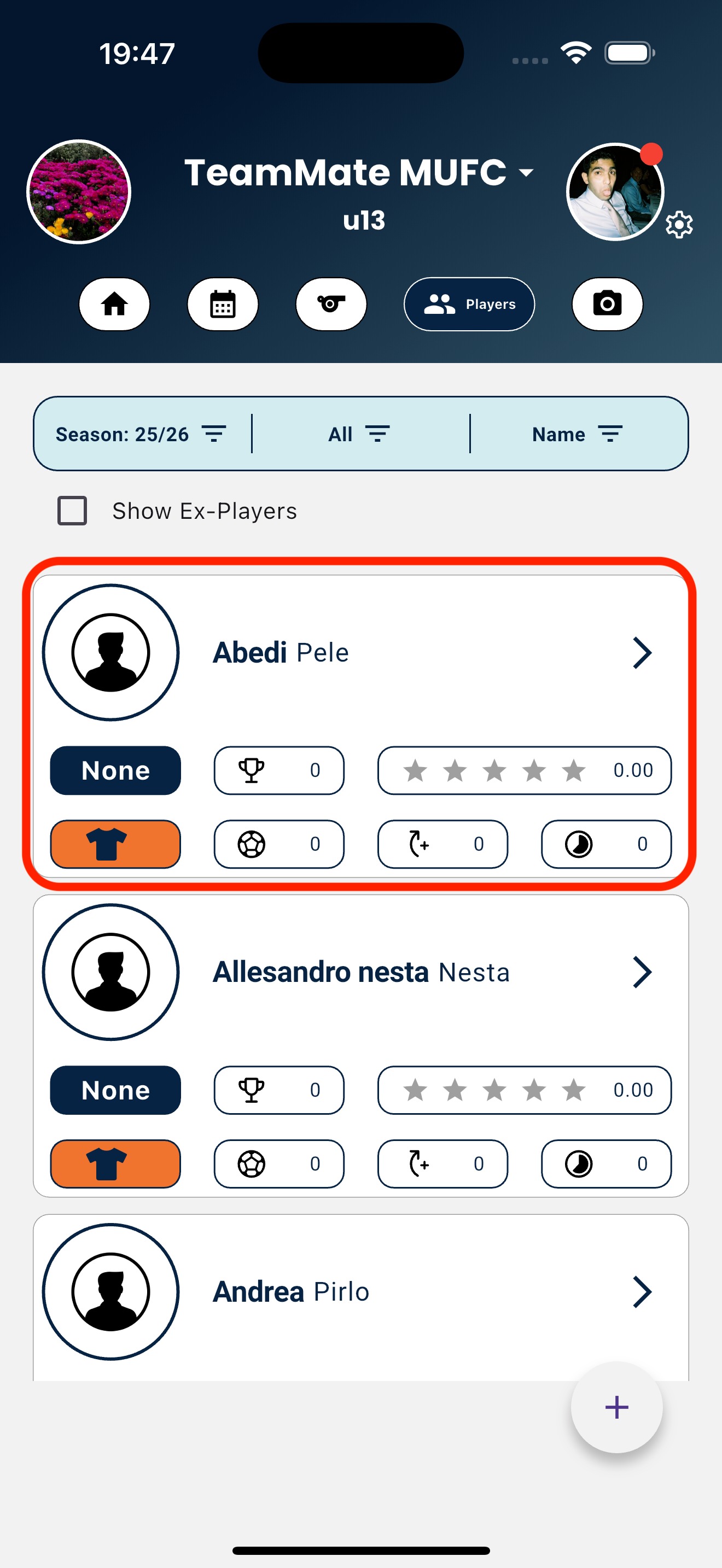Open the All filter
Viewport: 722px width, 1568px height.
point(359,434)
